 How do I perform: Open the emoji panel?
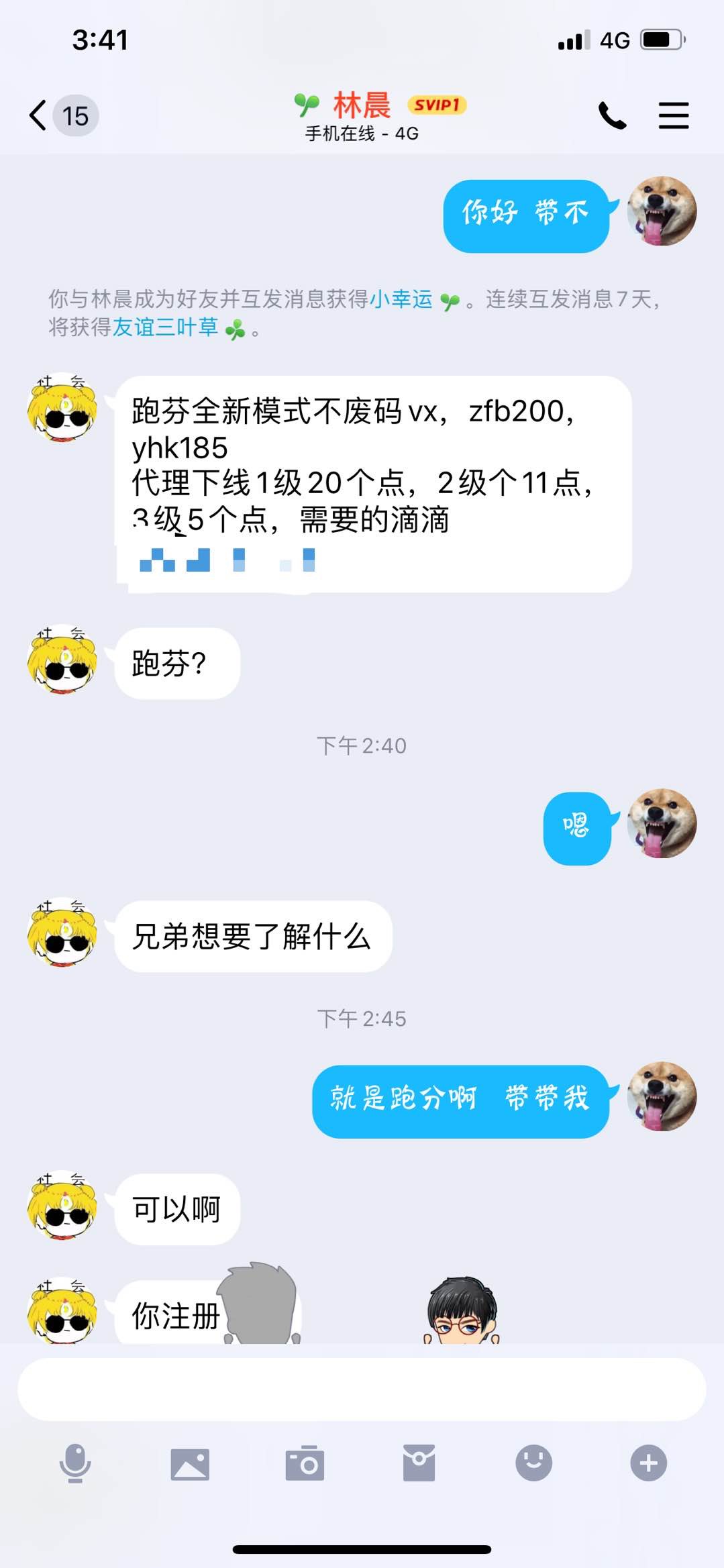(533, 1463)
